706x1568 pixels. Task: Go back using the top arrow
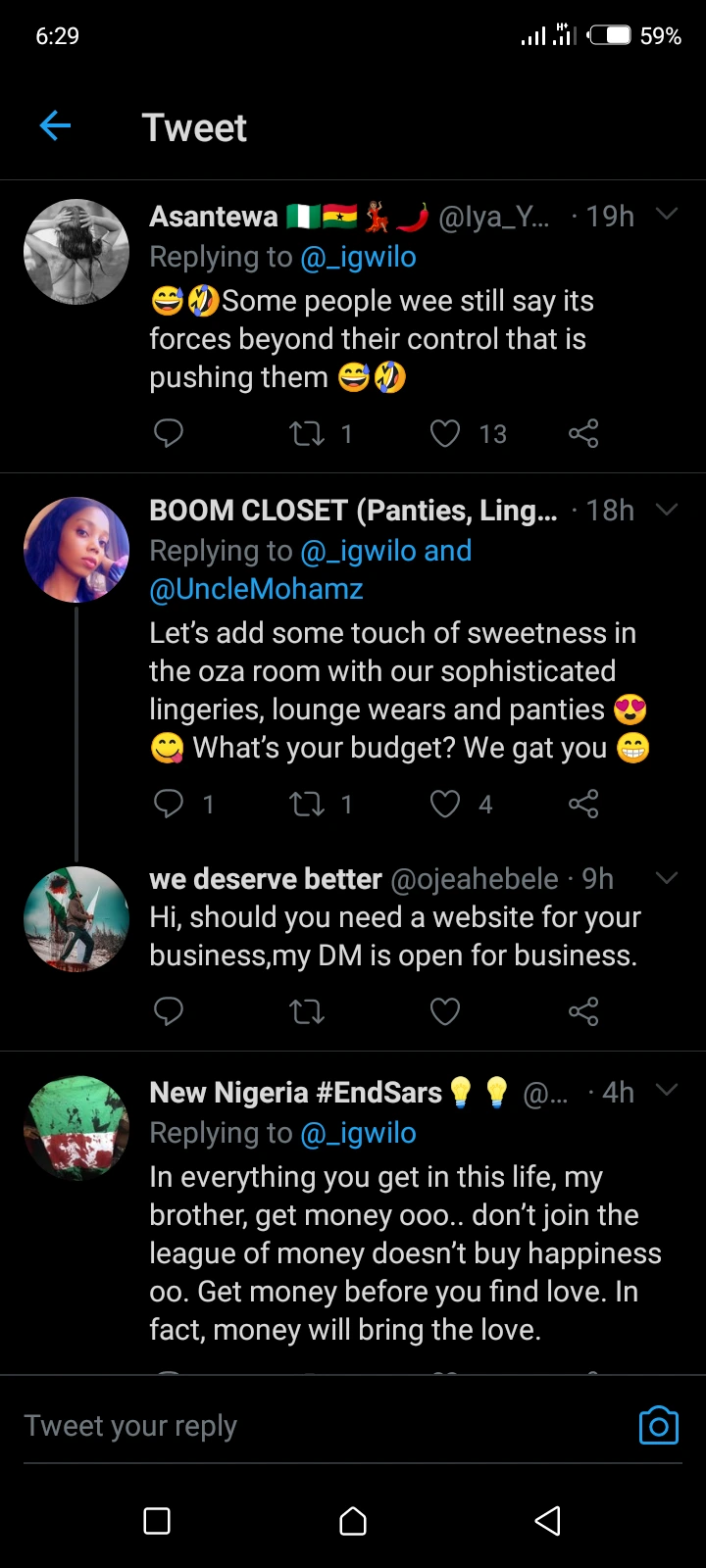click(56, 126)
